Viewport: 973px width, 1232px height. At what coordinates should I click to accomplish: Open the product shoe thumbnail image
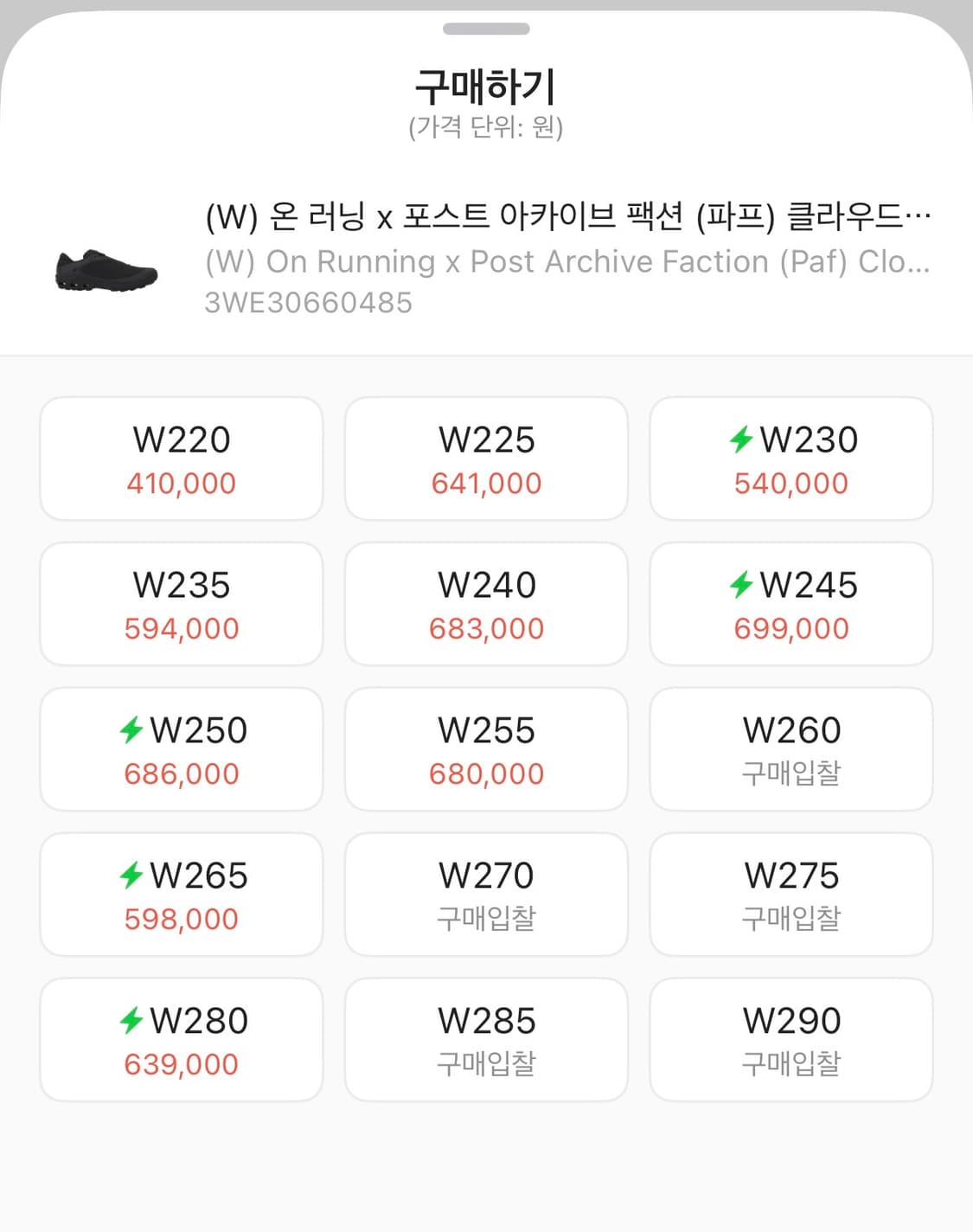coord(104,268)
